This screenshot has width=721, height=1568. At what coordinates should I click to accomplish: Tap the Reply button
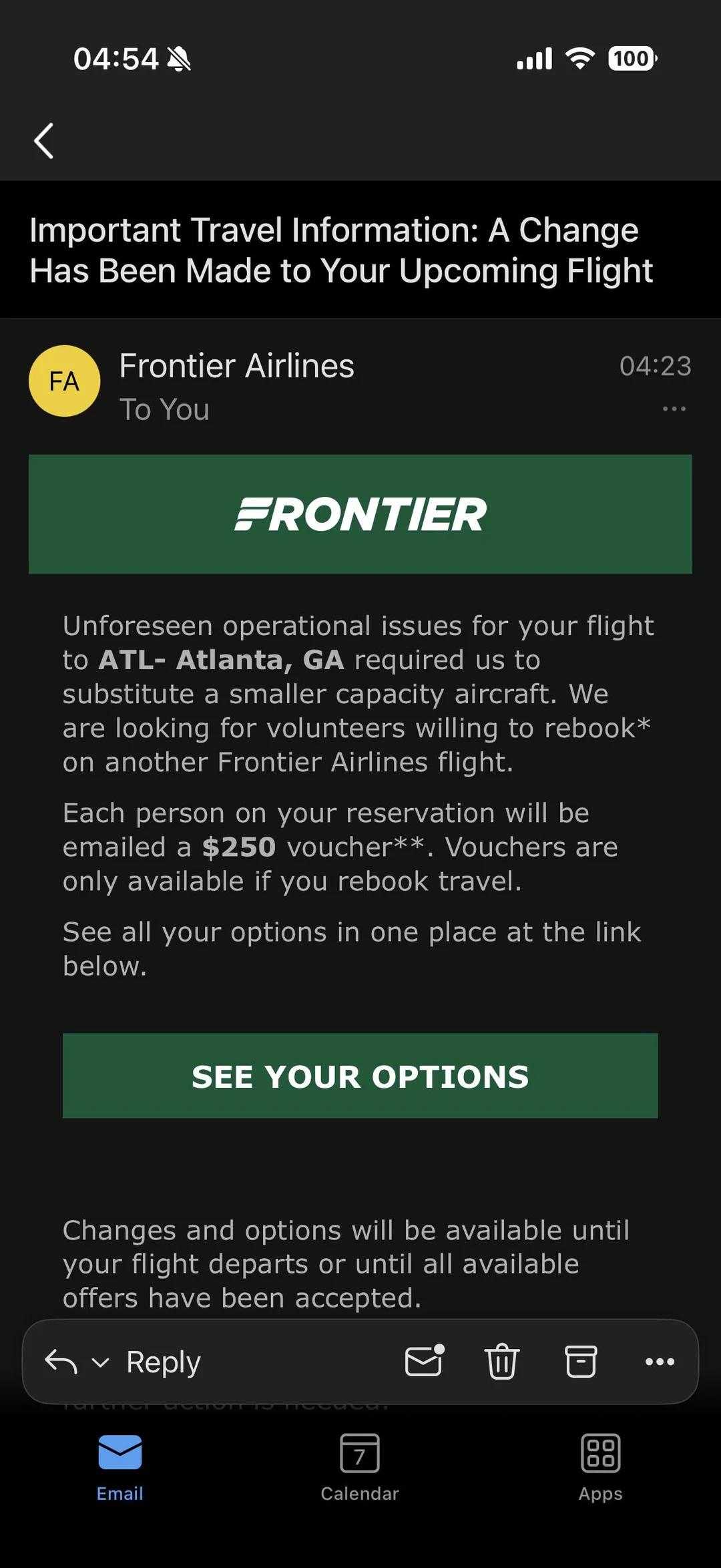162,1361
